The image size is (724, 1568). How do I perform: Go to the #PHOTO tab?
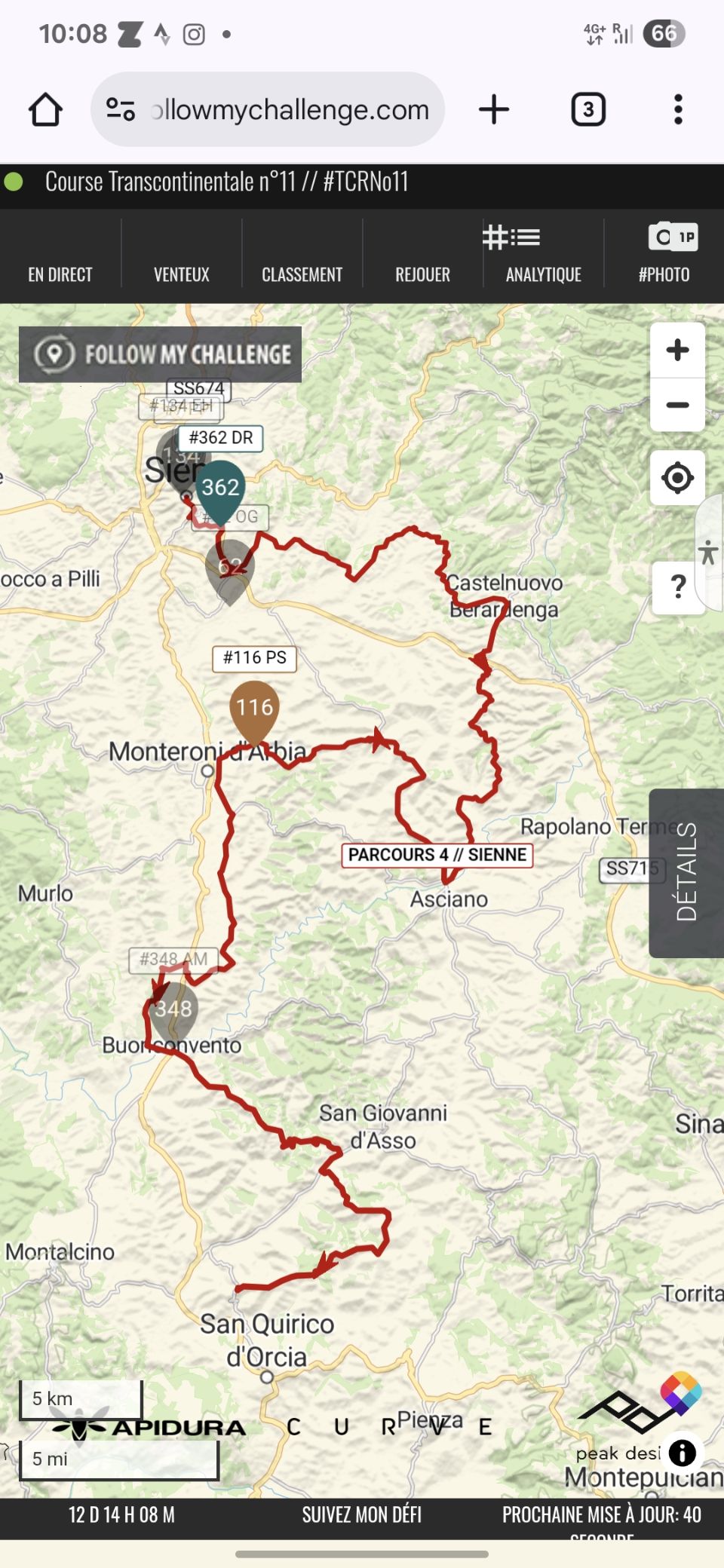[664, 256]
